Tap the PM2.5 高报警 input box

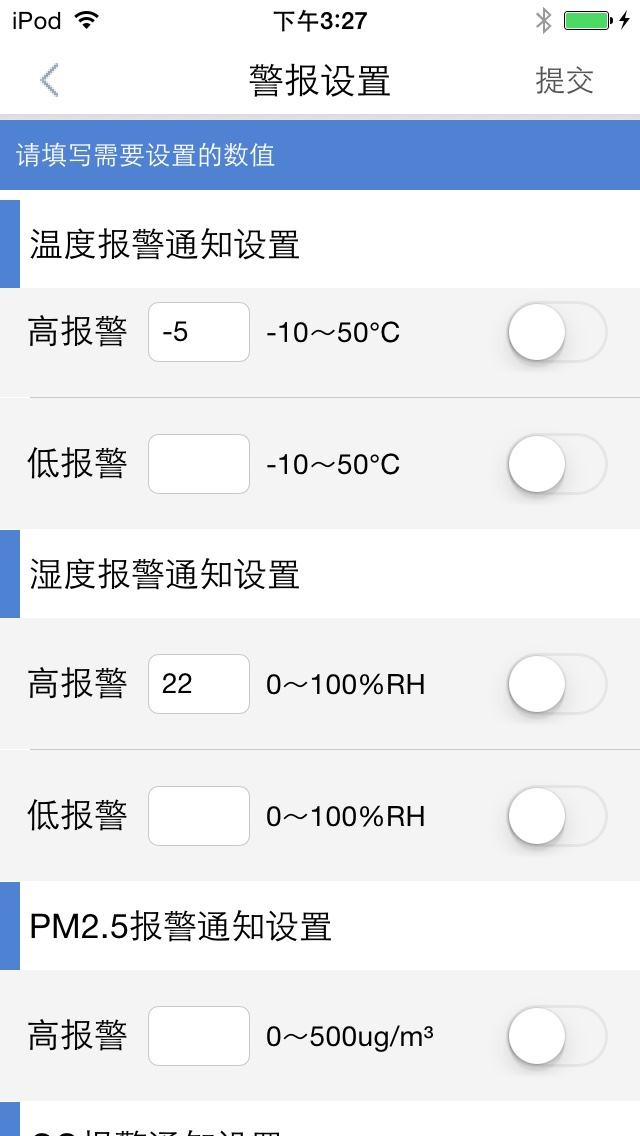[x=199, y=1036]
